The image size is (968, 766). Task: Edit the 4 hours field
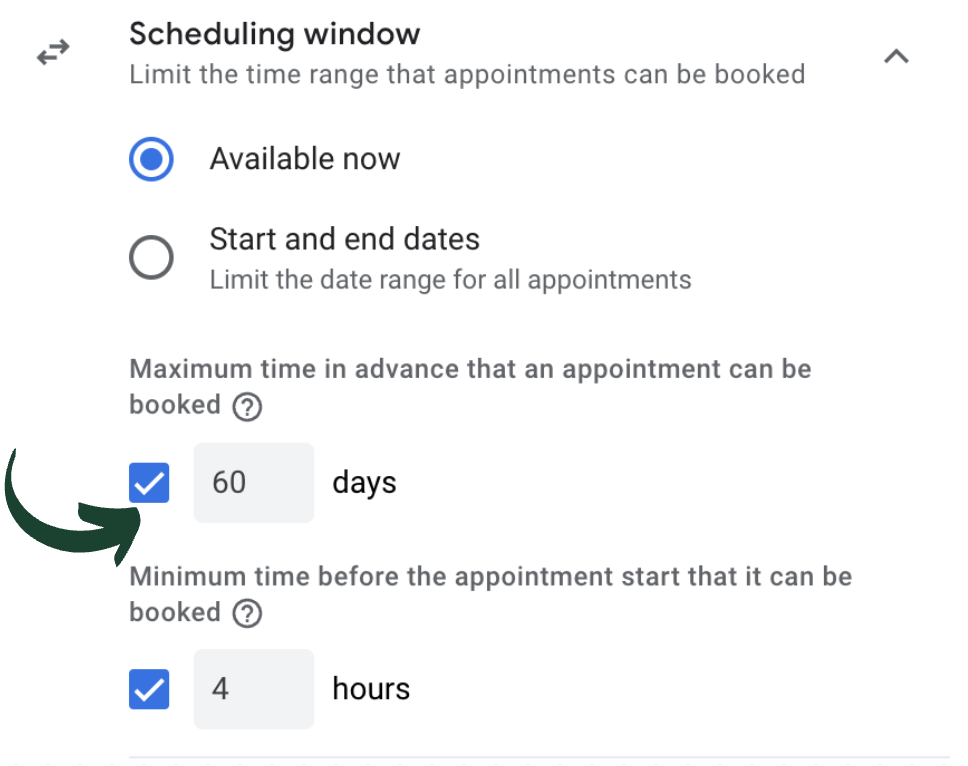point(253,689)
